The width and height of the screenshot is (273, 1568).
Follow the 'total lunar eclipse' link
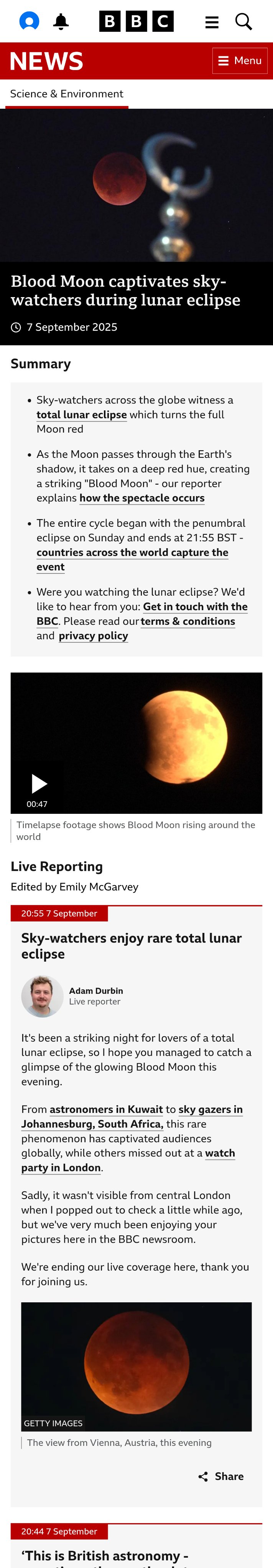82,415
